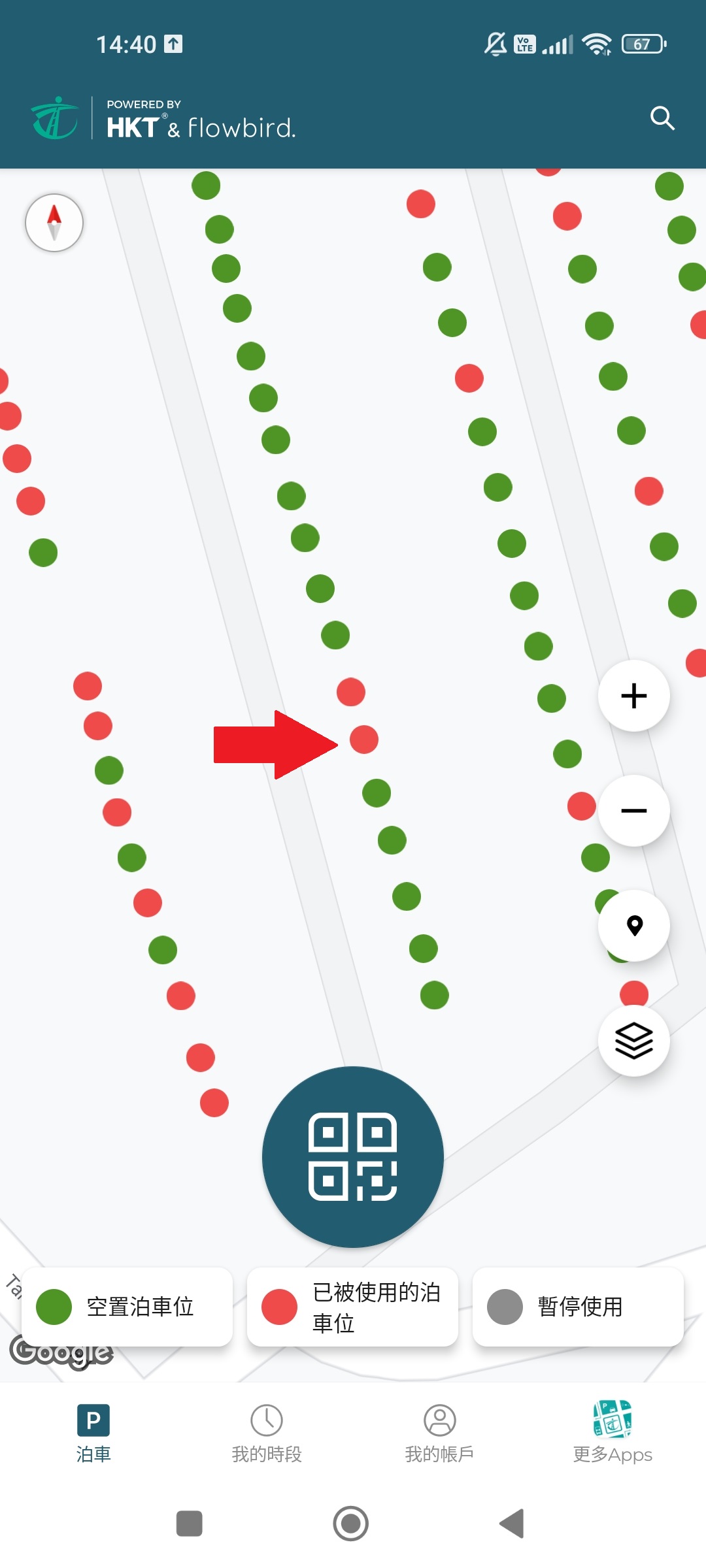Screen dimensions: 706x1568
Task: Expand map options via zoom in button
Action: click(633, 695)
